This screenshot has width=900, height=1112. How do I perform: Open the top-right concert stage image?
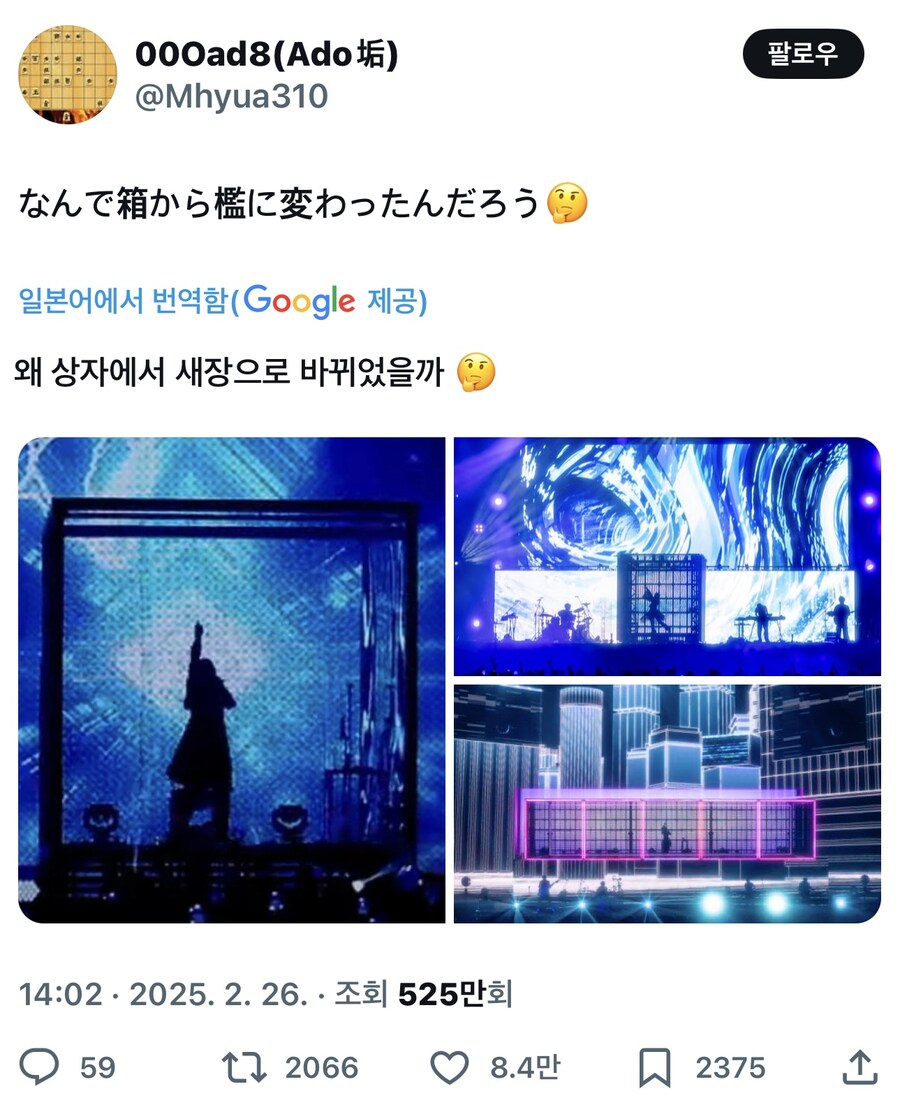point(672,556)
